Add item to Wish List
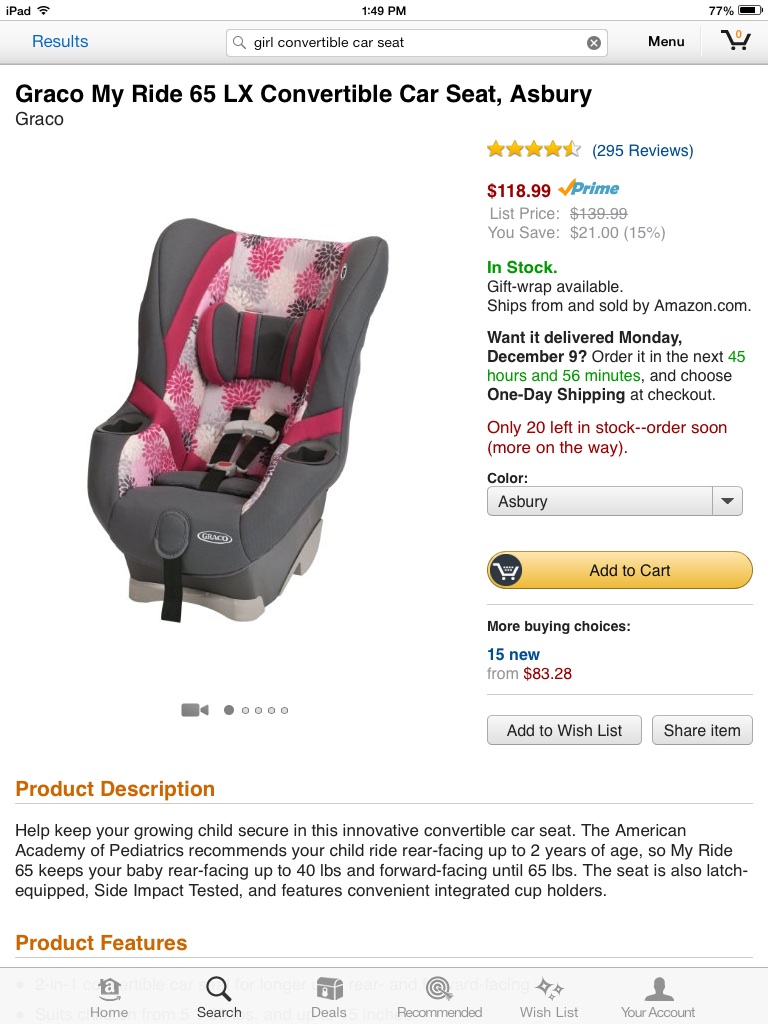 point(564,730)
